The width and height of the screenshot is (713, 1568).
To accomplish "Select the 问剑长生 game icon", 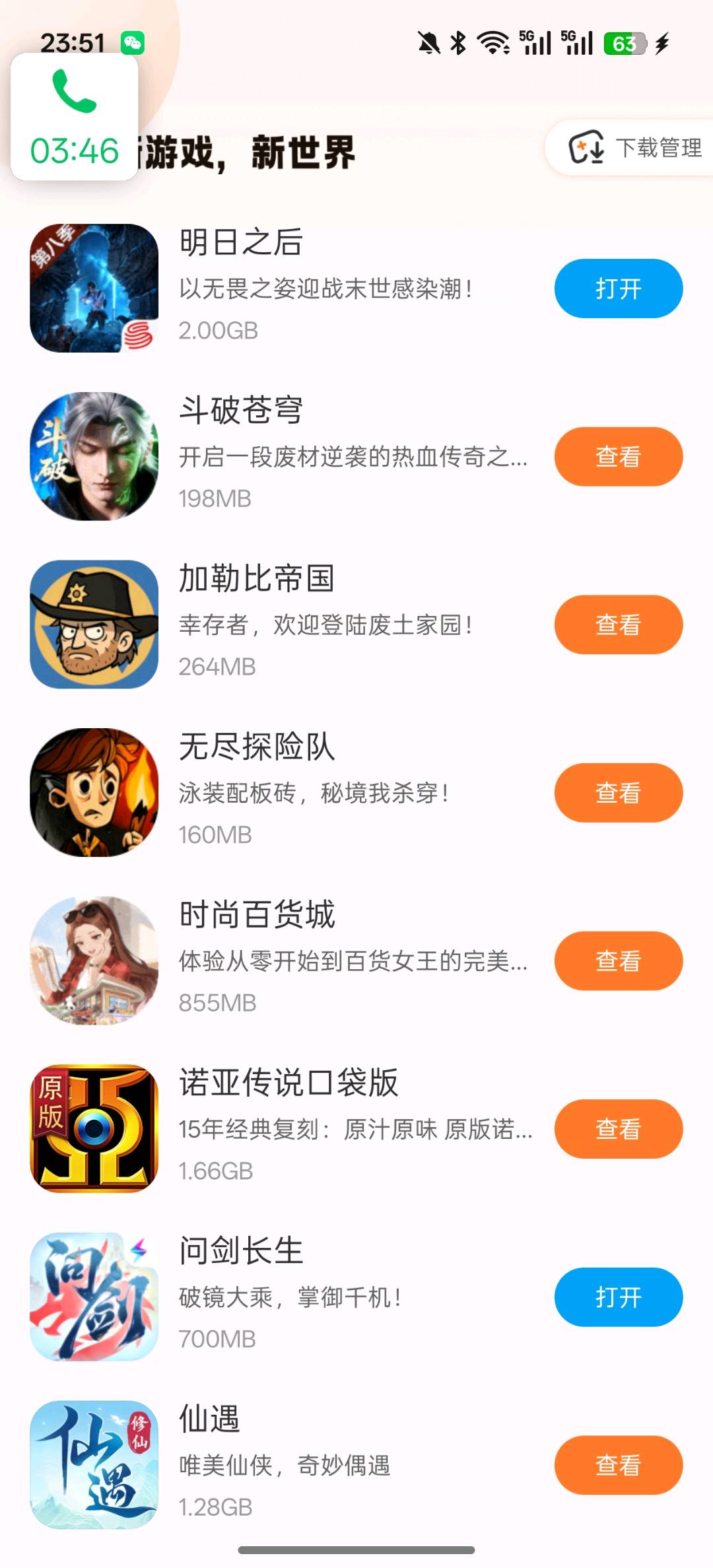I will pos(92,1299).
